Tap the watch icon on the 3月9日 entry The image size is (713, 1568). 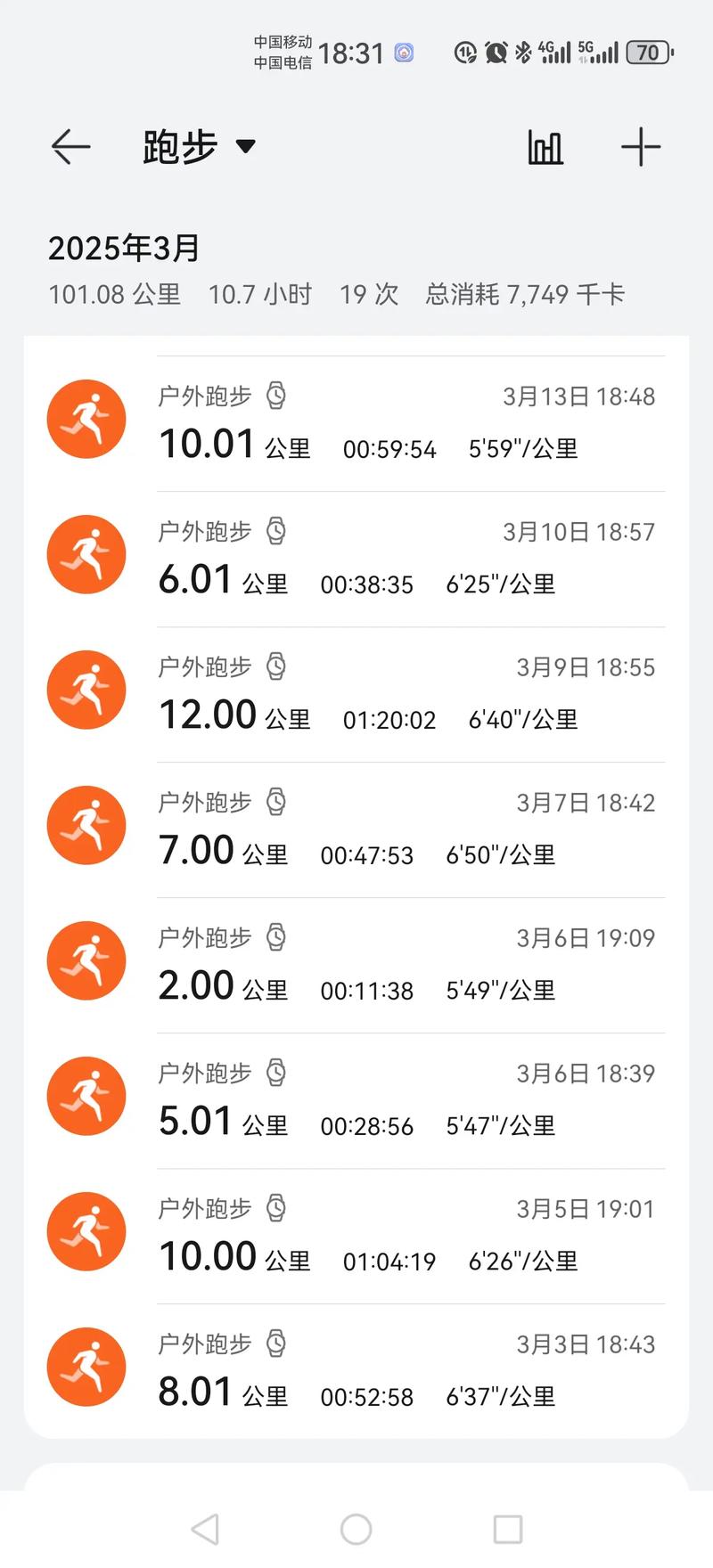pos(276,666)
